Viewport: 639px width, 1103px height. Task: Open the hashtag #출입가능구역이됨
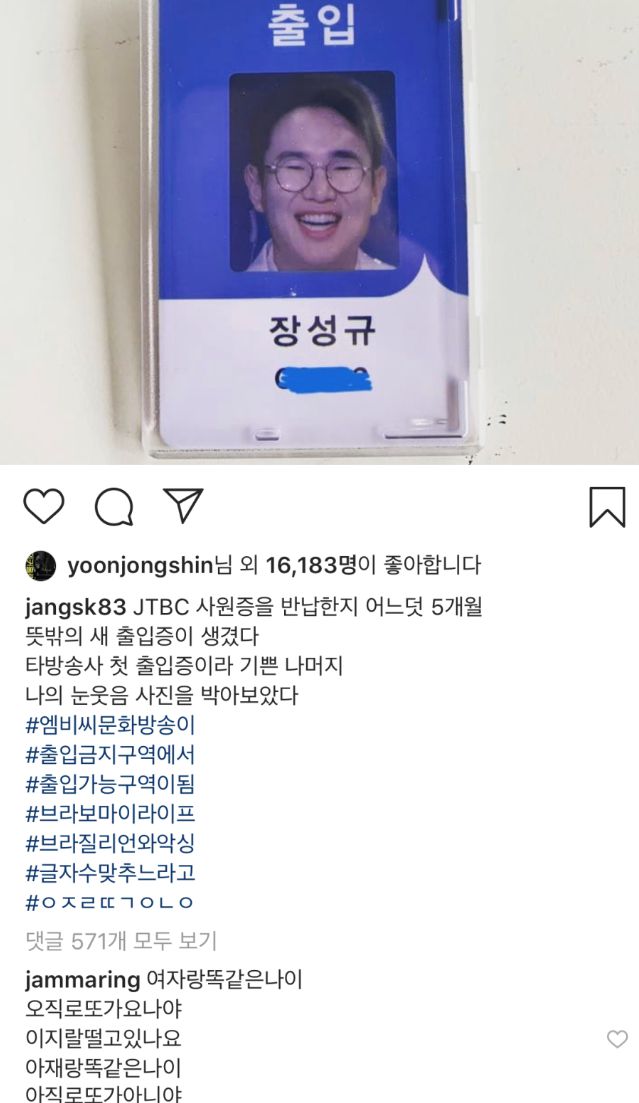[109, 784]
